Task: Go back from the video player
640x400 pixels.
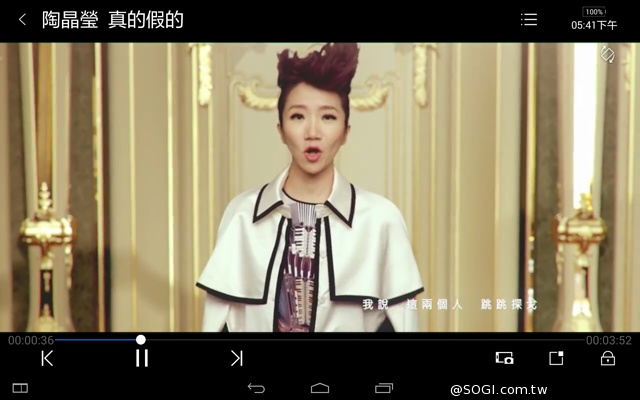Action: pos(22,19)
